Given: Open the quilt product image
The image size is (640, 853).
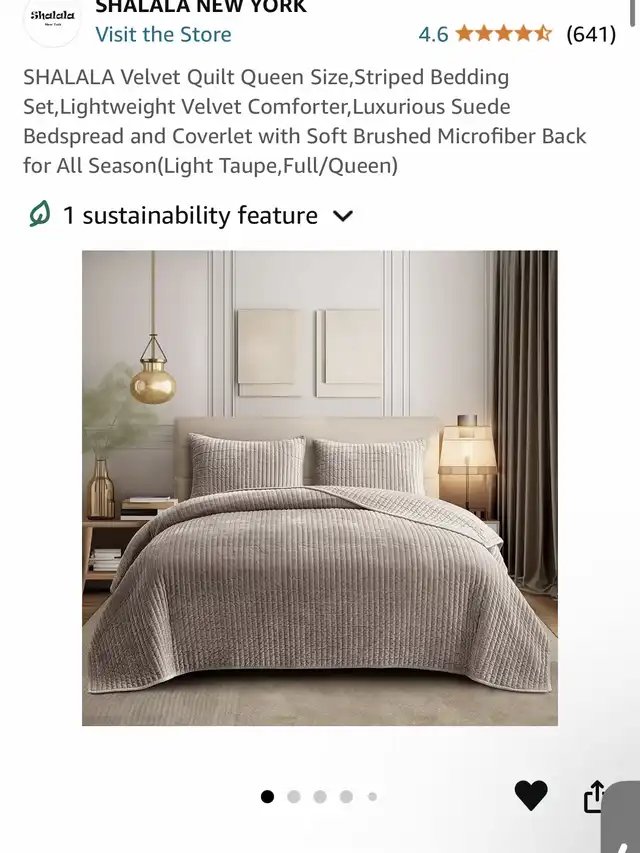Looking at the screenshot, I should tap(319, 487).
